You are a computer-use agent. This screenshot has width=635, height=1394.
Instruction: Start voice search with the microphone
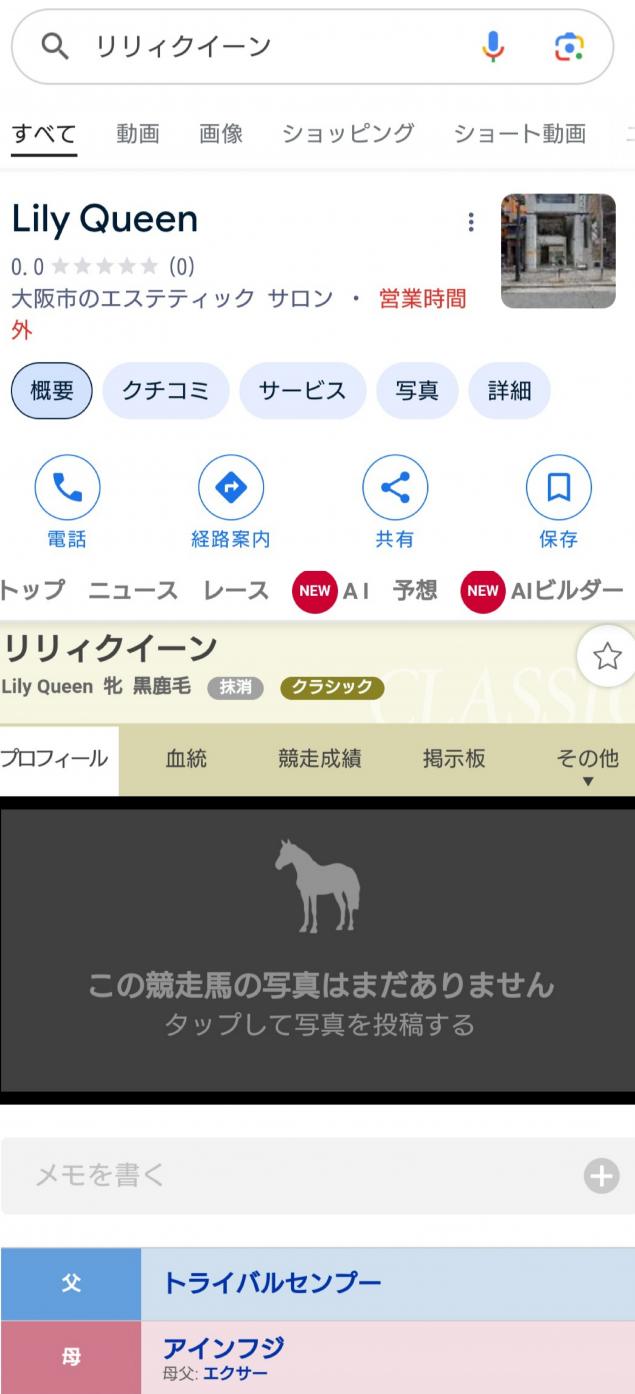493,47
